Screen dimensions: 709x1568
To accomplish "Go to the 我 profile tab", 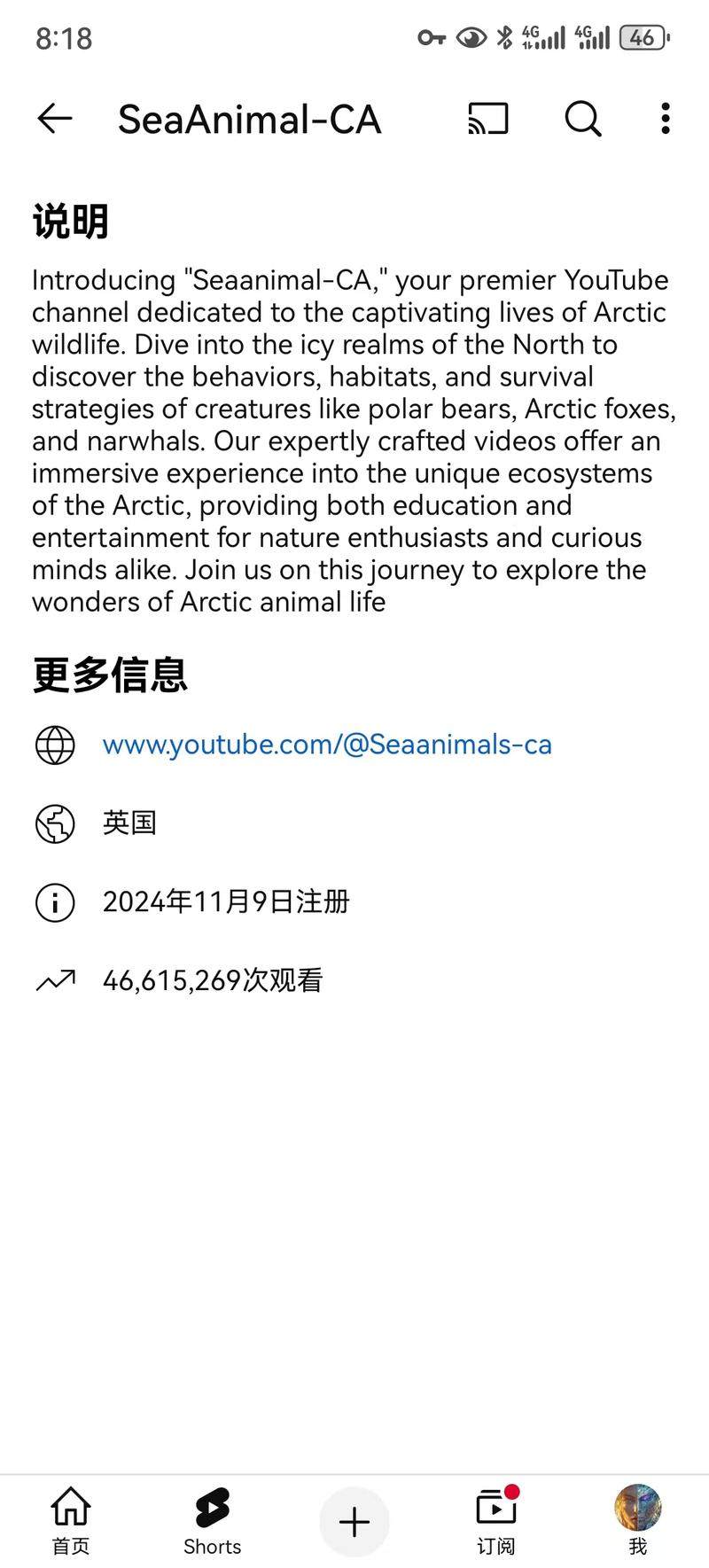I will (x=638, y=1521).
